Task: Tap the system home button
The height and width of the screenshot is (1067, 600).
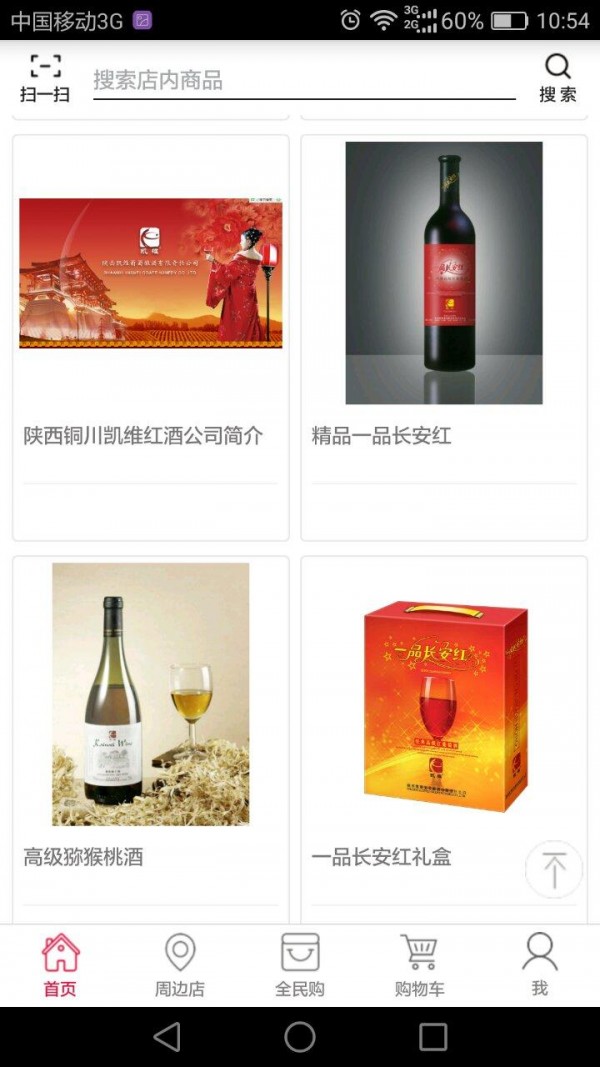Action: (300, 1037)
